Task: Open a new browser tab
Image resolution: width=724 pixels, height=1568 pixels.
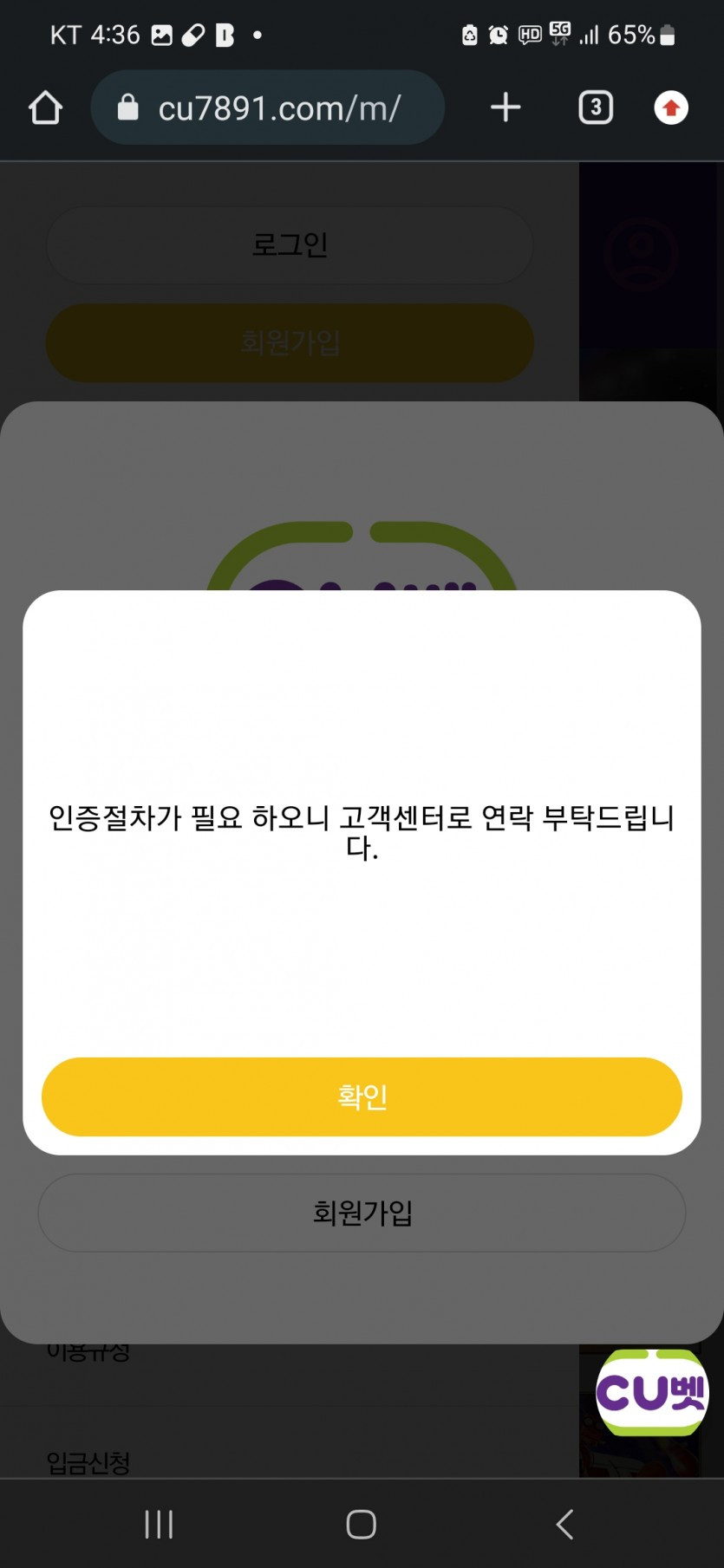Action: click(505, 108)
